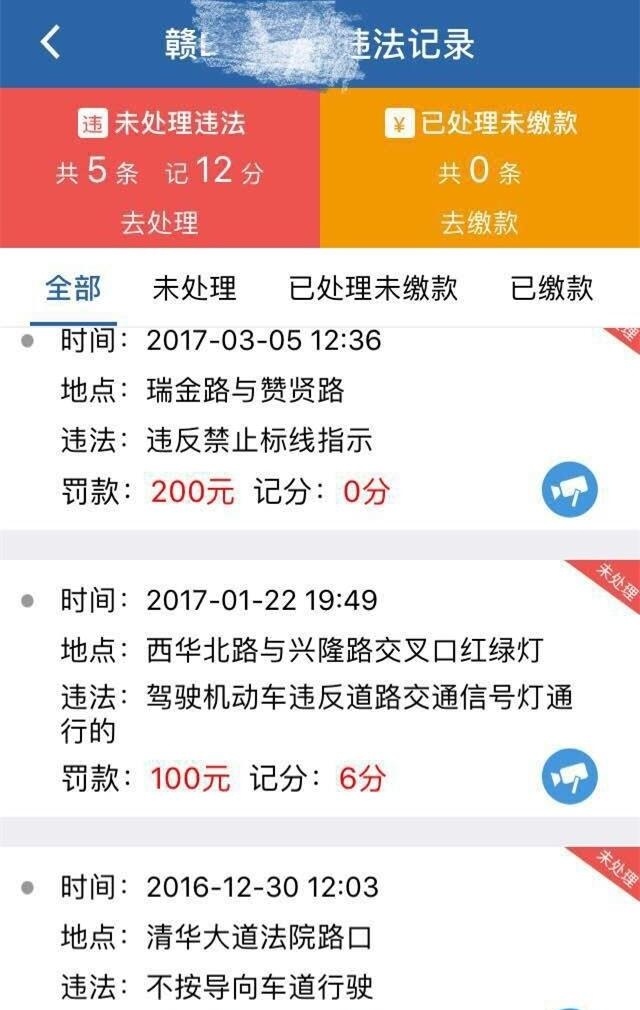This screenshot has height=1010, width=640.
Task: View camera evidence for 西华北路 red light violation
Action: (x=570, y=777)
